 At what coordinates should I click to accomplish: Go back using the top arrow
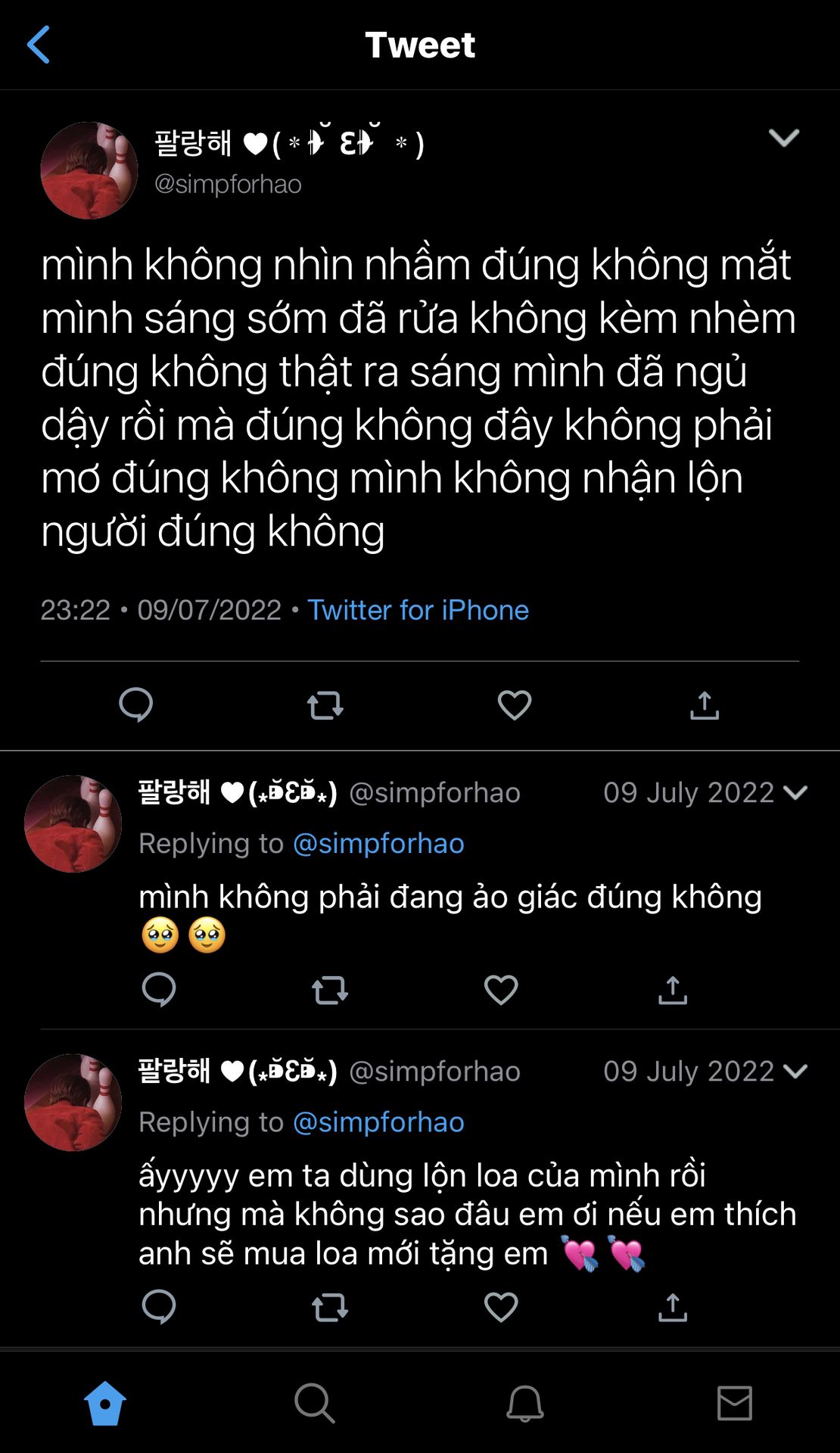point(39,45)
